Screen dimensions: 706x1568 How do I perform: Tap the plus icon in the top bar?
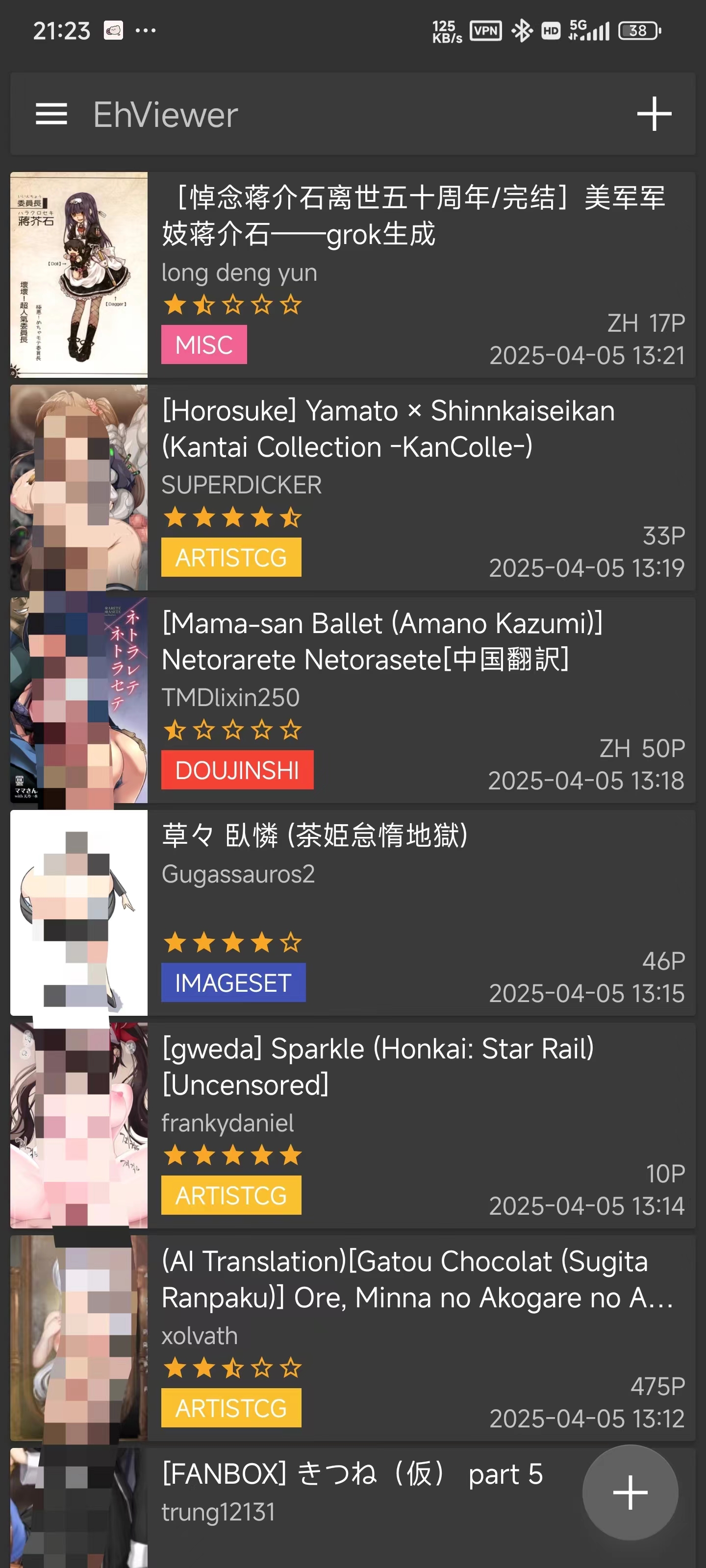click(654, 114)
